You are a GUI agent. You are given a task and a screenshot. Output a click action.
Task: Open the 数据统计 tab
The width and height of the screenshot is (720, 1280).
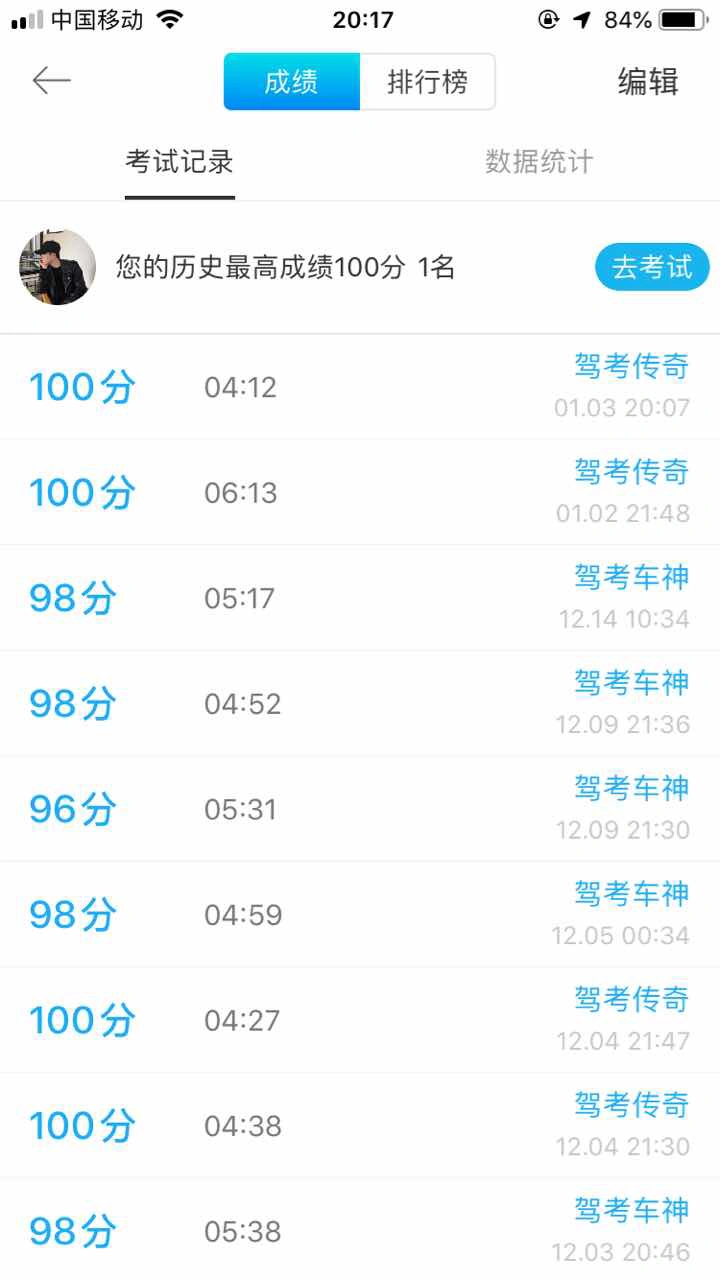coord(539,161)
